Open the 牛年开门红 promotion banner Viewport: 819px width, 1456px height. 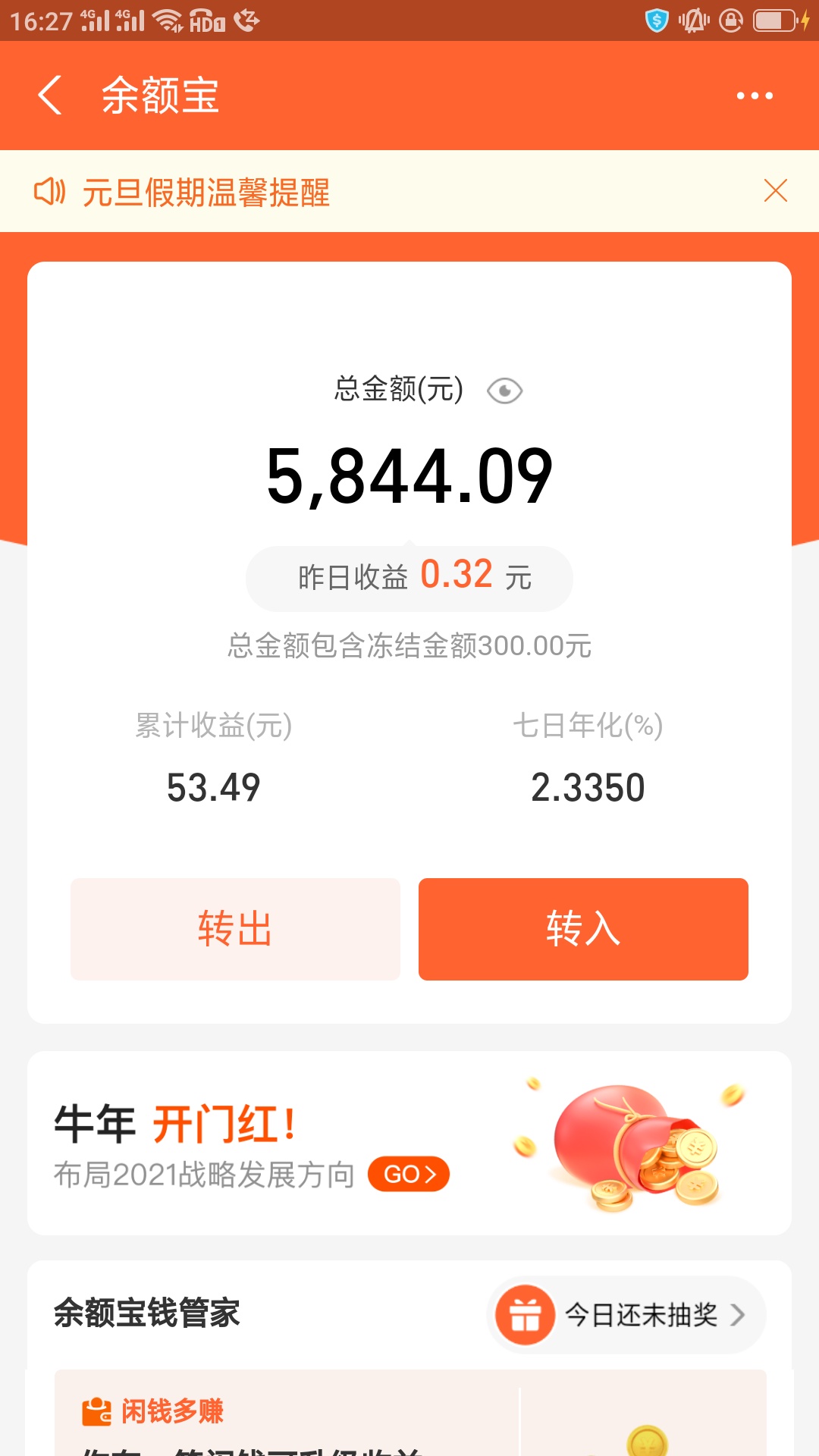[409, 1143]
